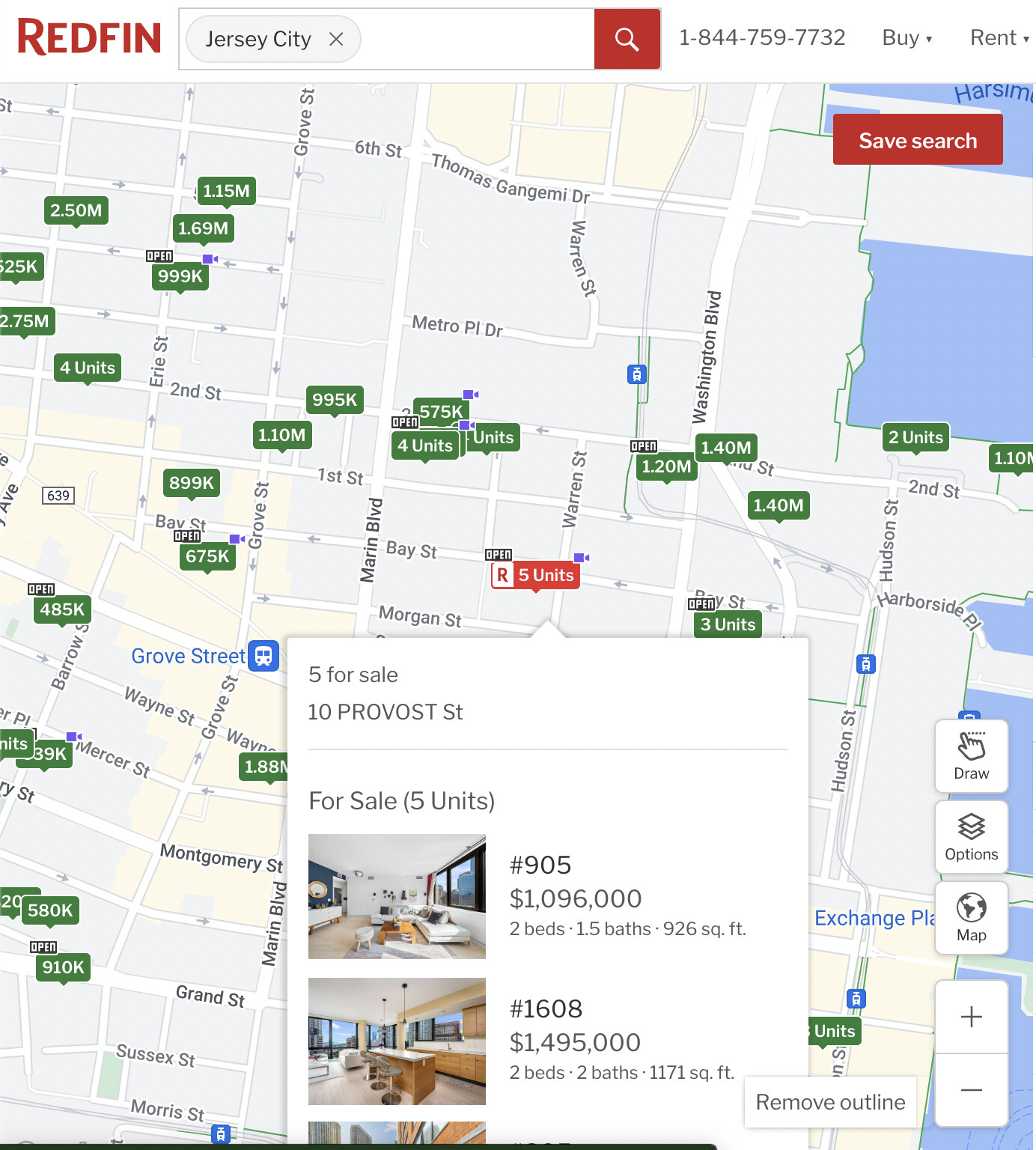
Task: Zoom out on the map
Action: point(971,1089)
